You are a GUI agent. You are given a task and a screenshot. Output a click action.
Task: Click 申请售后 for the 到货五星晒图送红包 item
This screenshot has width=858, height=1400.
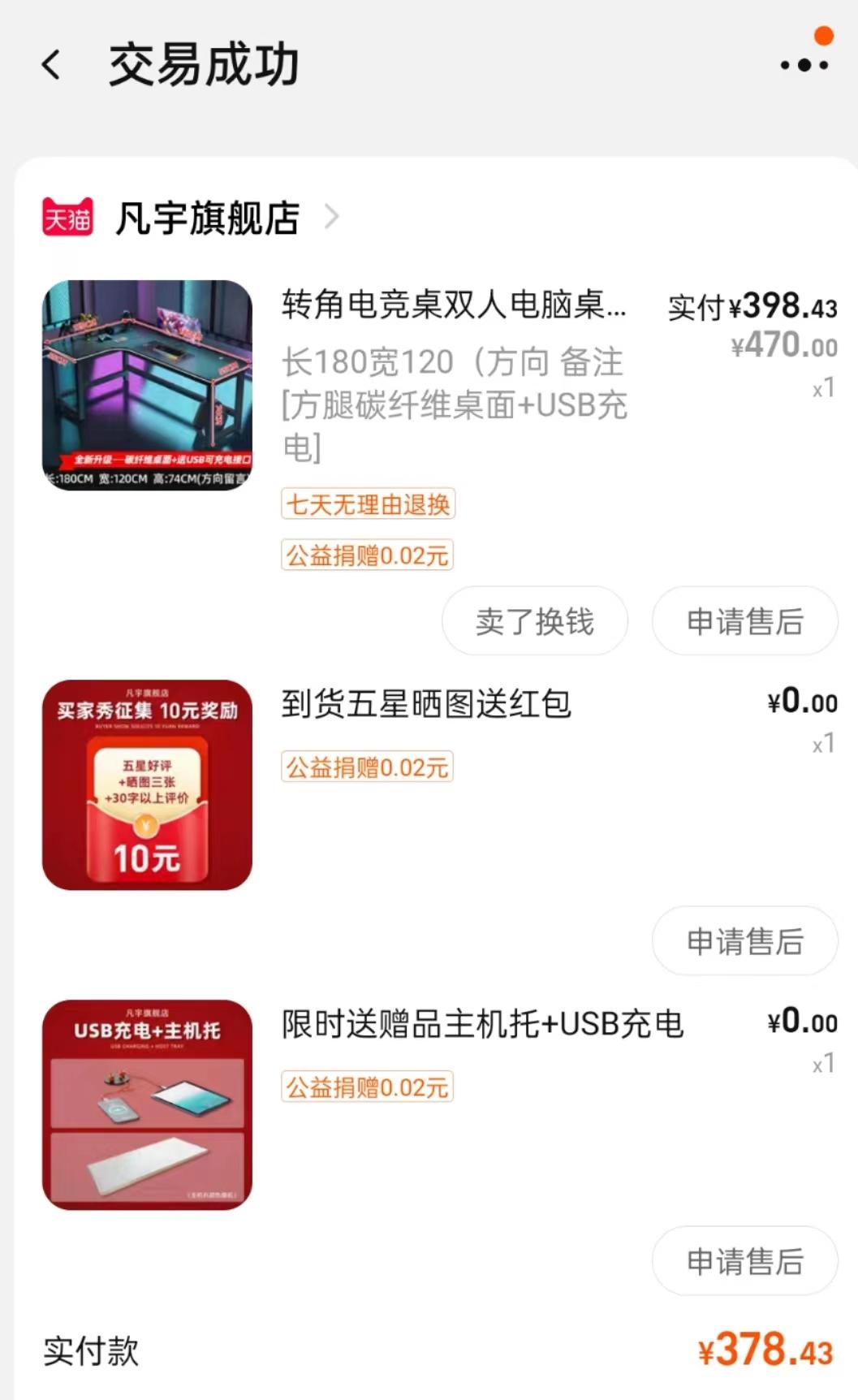(x=744, y=940)
